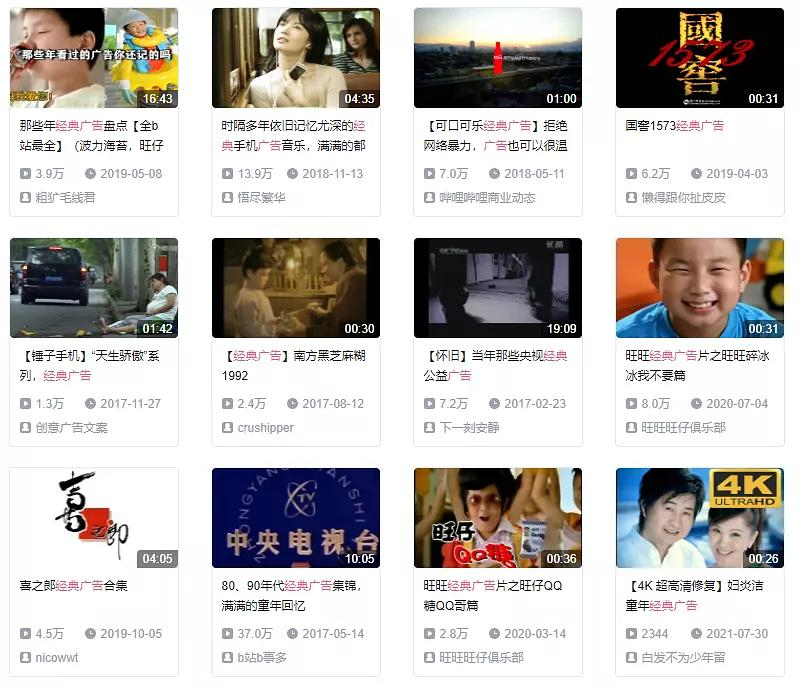Watch the 旺旺碎冰冰我不要篇 video
The height and width of the screenshot is (689, 800).
[x=699, y=288]
